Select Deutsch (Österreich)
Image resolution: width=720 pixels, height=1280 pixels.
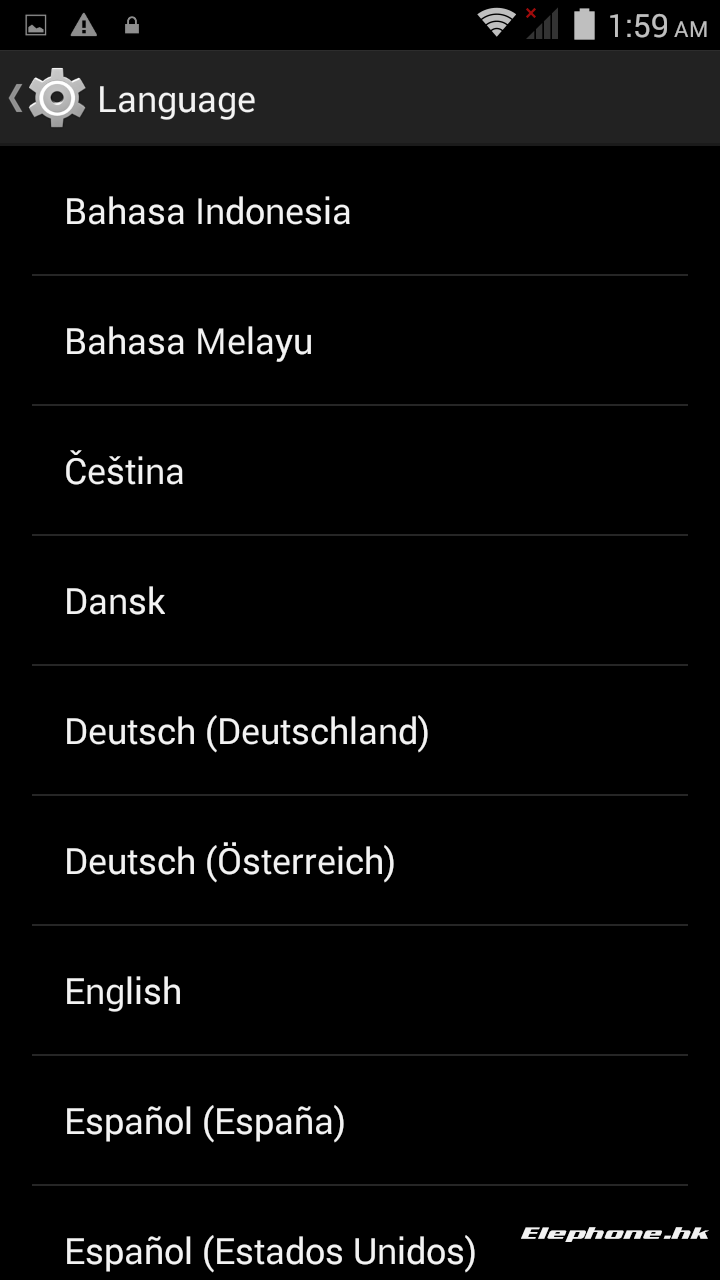(360, 861)
